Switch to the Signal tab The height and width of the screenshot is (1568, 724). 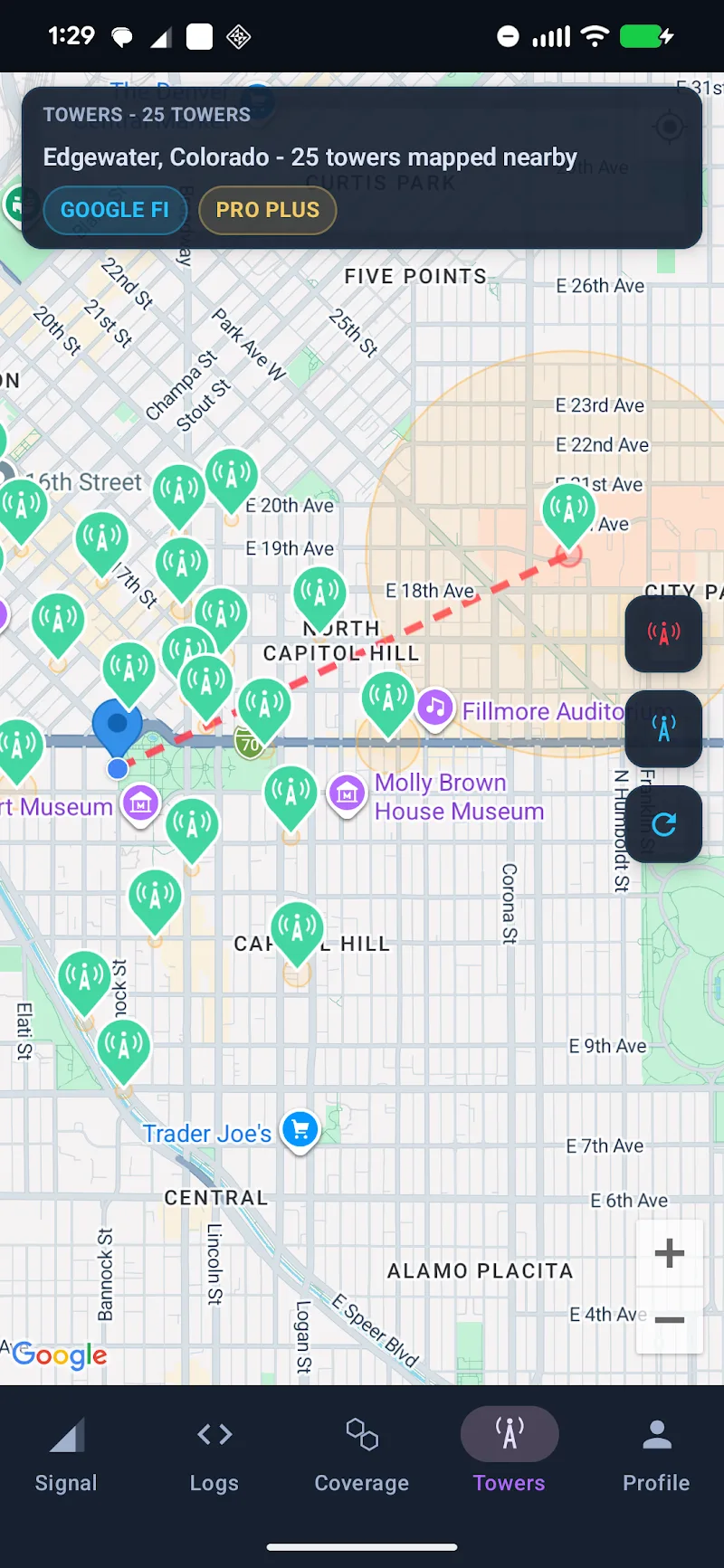[66, 1456]
